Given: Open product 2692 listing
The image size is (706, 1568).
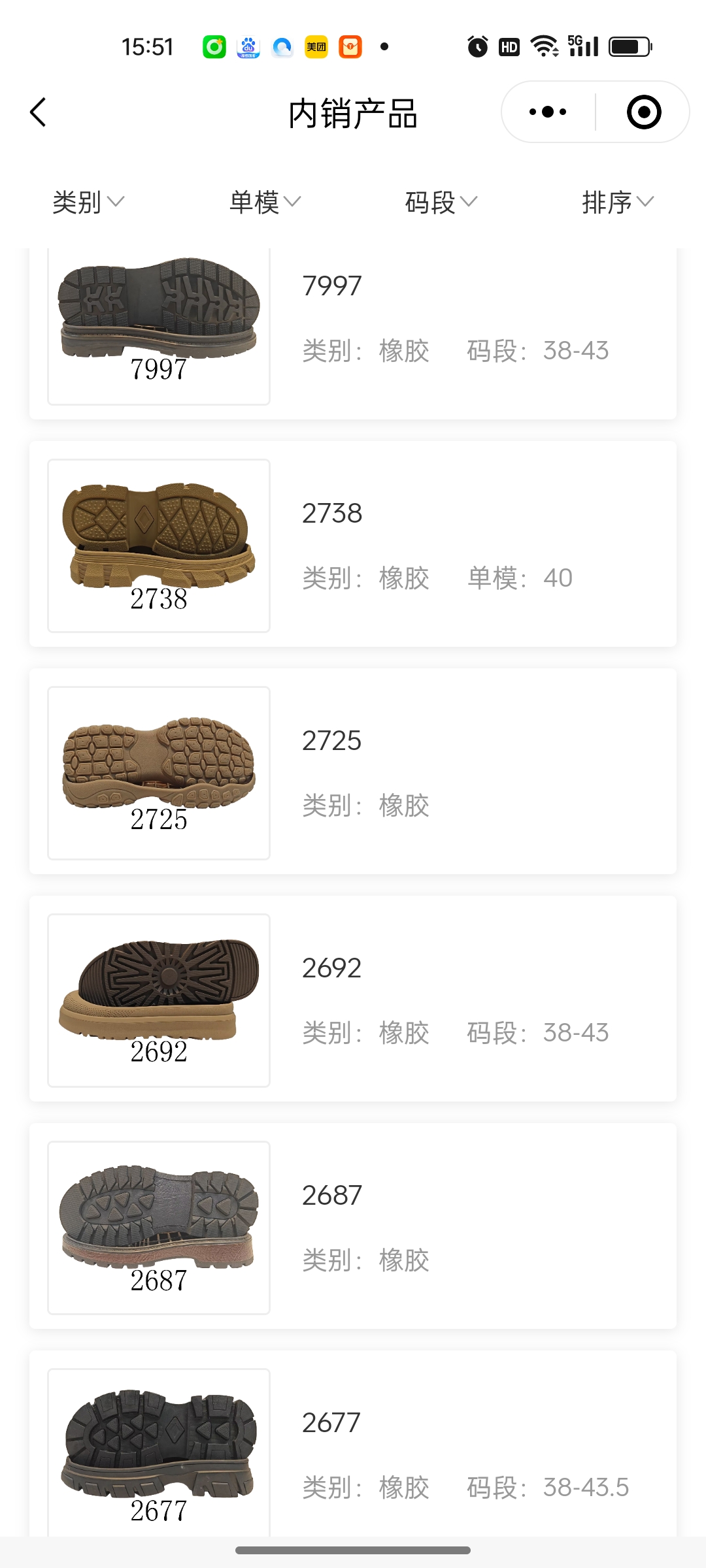Looking at the screenshot, I should 353,999.
